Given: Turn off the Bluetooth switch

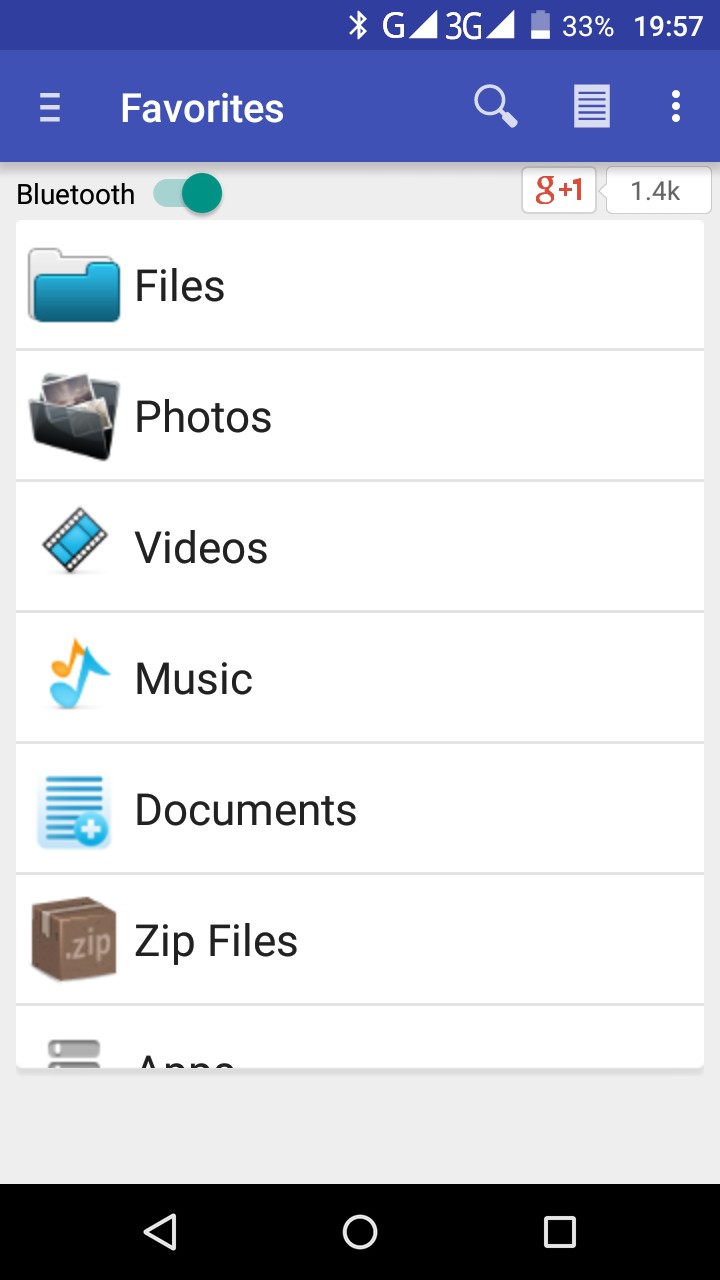Looking at the screenshot, I should pyautogui.click(x=188, y=193).
